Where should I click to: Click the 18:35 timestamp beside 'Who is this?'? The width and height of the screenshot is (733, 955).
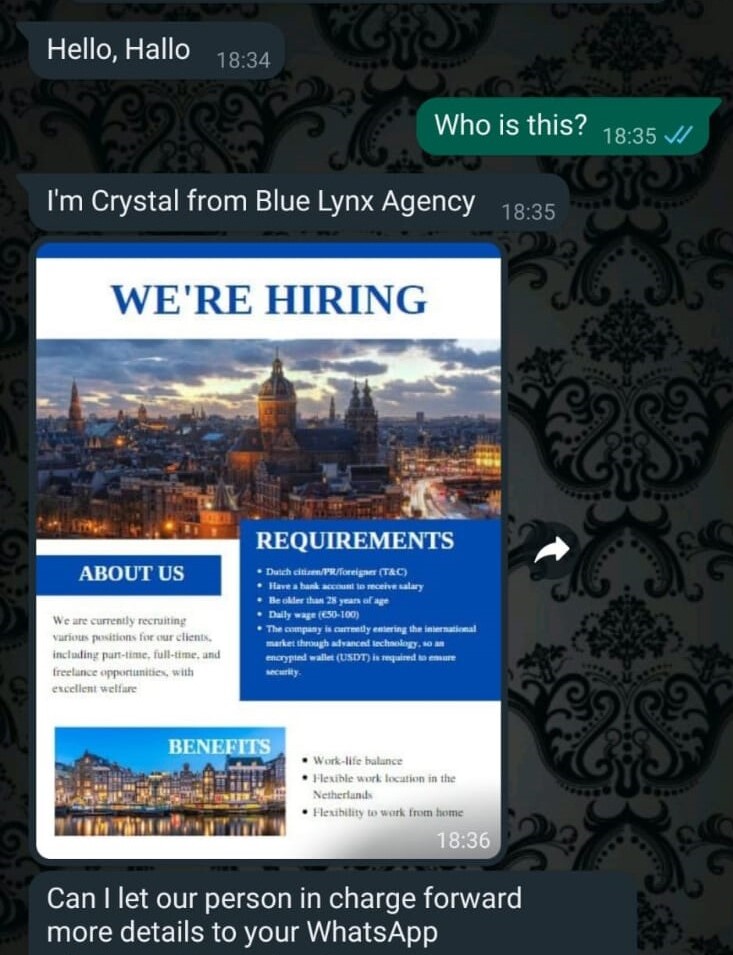tap(629, 135)
